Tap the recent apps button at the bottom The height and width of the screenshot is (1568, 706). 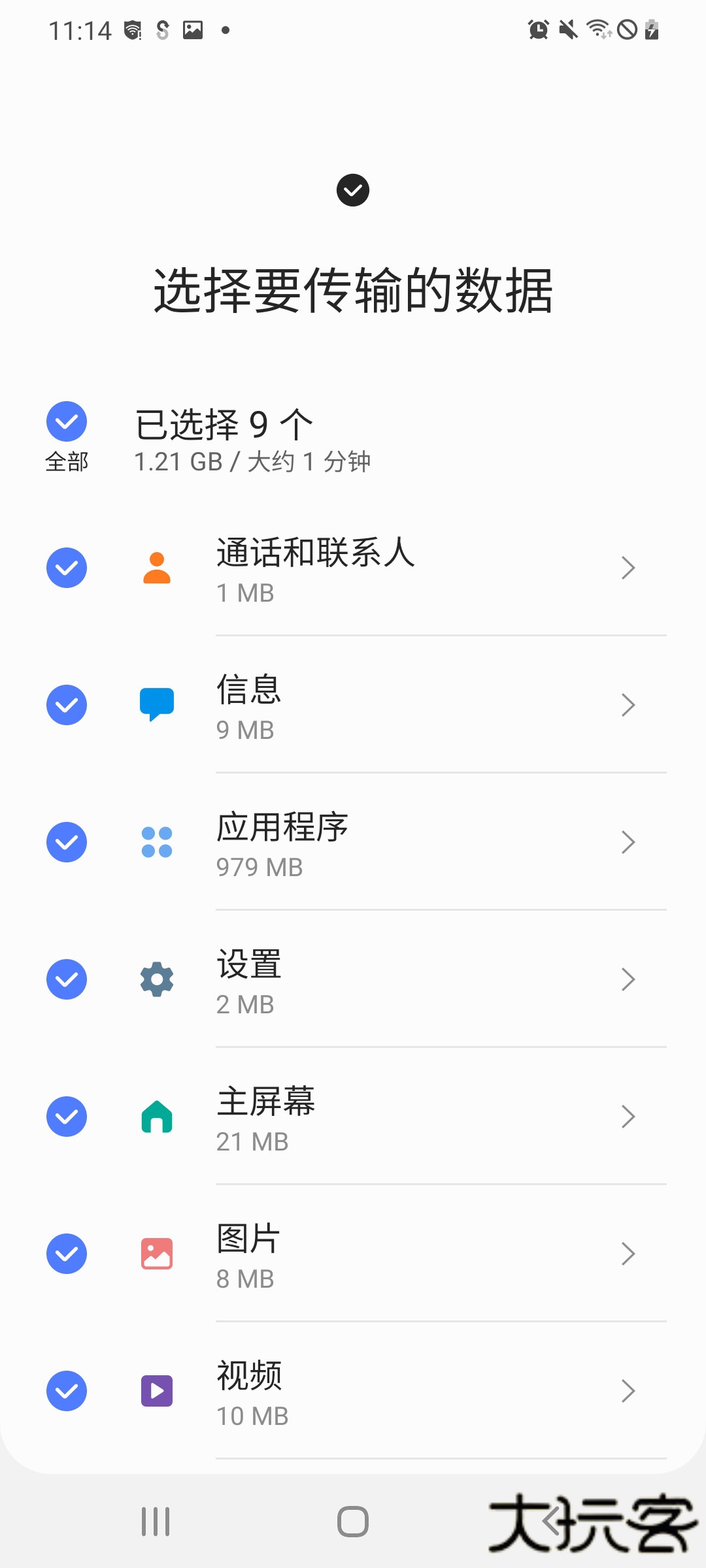[x=156, y=1521]
